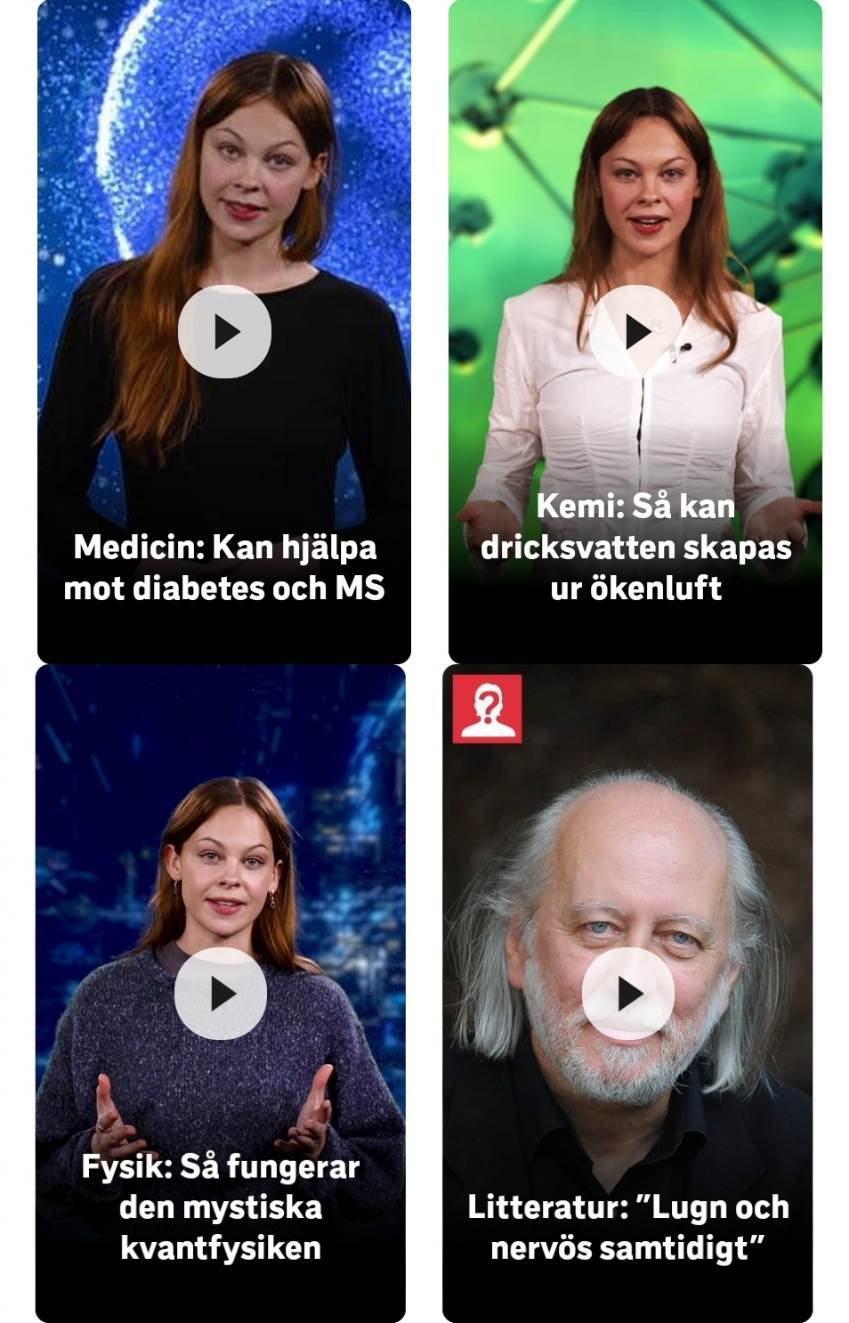Play the Kemi dricksvatten ur ökenluft video
The height and width of the screenshot is (1323, 849).
[635, 332]
